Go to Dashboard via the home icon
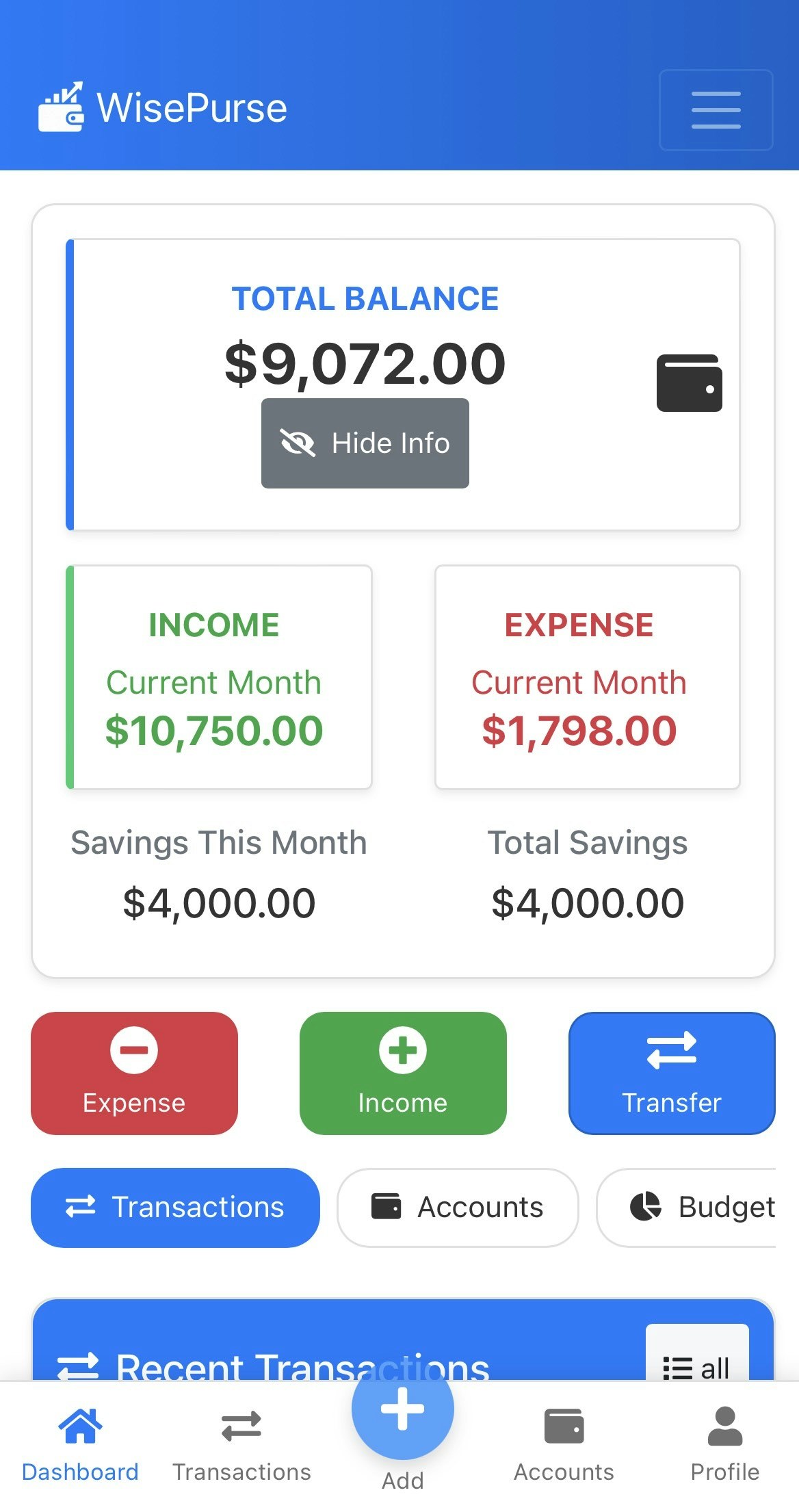Image resolution: width=799 pixels, height=1512 pixels. click(x=80, y=1424)
